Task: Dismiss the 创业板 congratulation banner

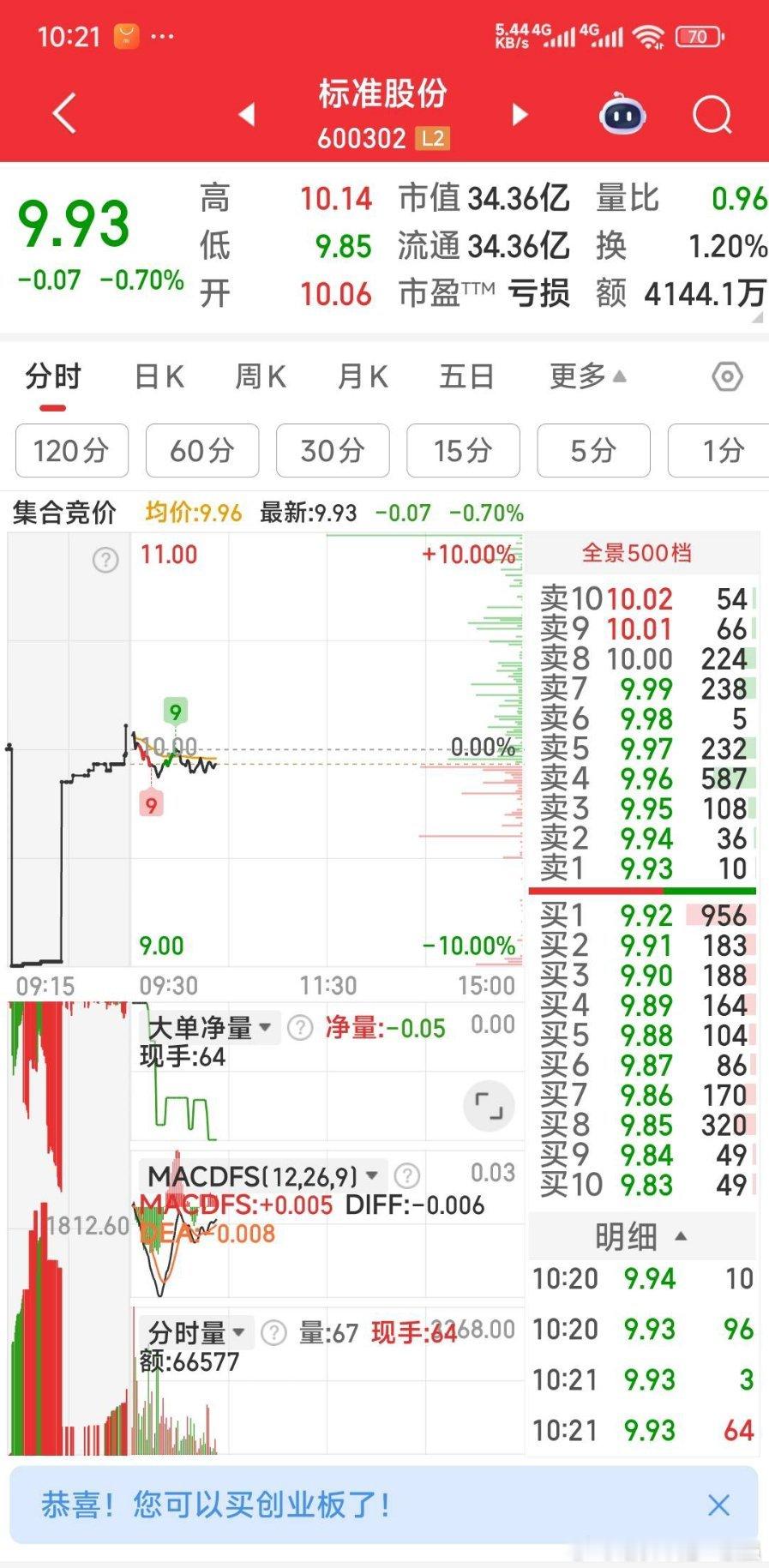Action: tap(719, 1505)
